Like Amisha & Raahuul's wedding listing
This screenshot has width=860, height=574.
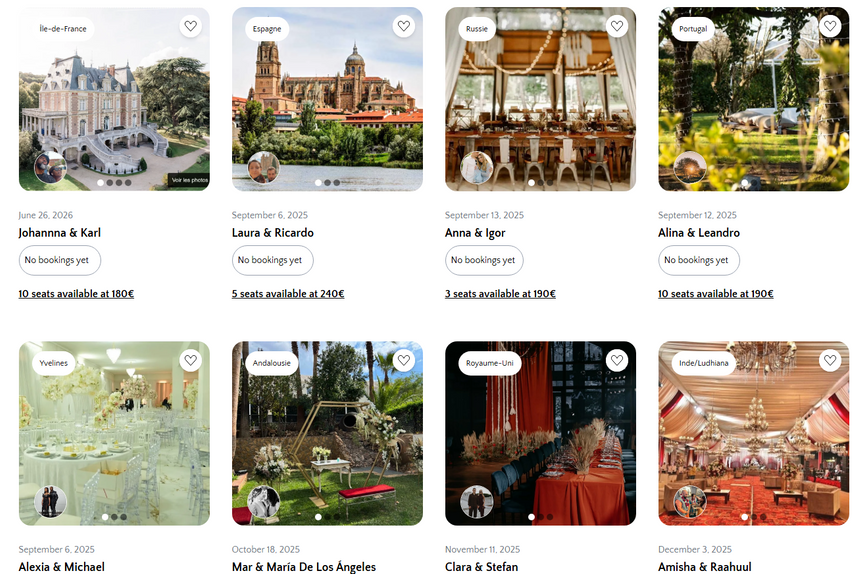coord(830,360)
